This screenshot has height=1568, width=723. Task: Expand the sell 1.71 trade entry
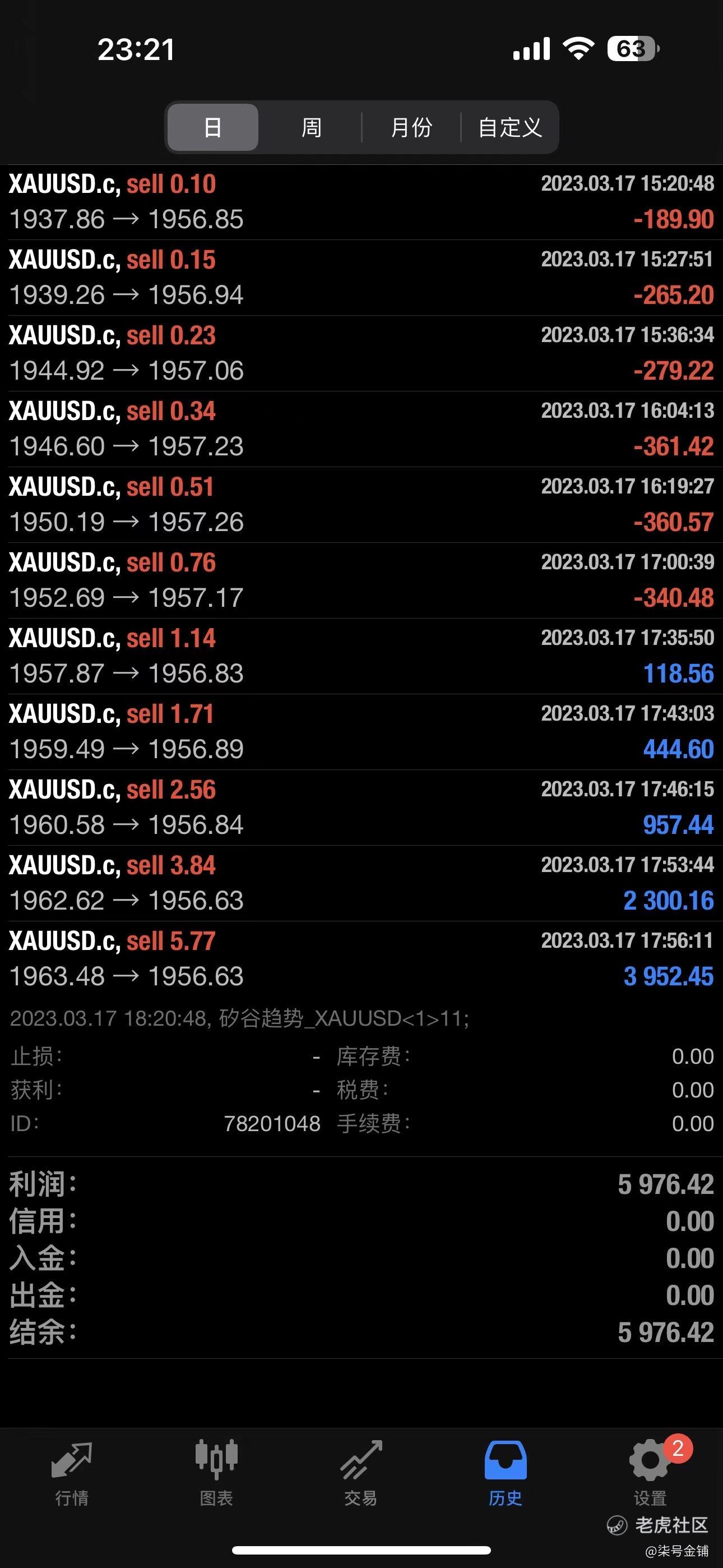tap(361, 732)
